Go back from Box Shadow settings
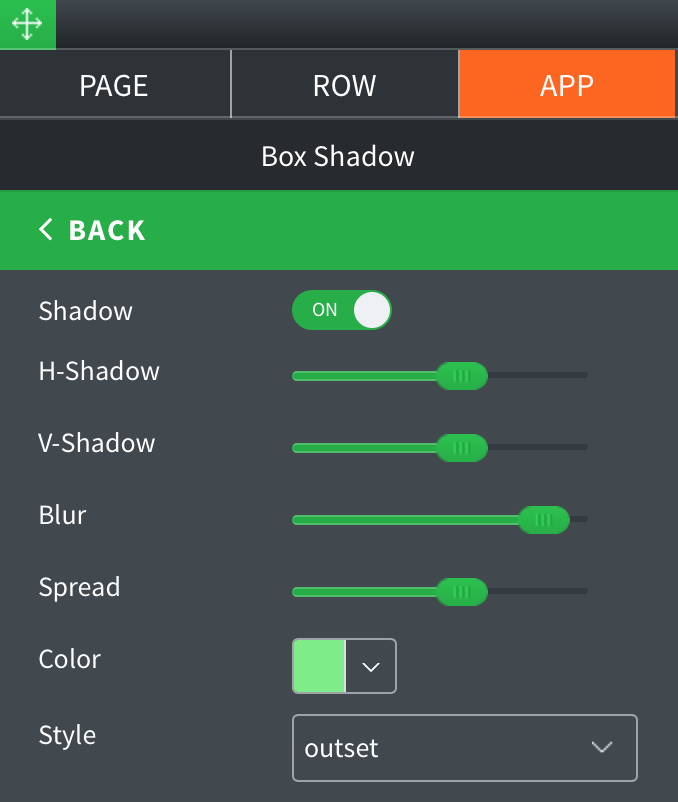The height and width of the screenshot is (802, 678). pyautogui.click(x=92, y=230)
